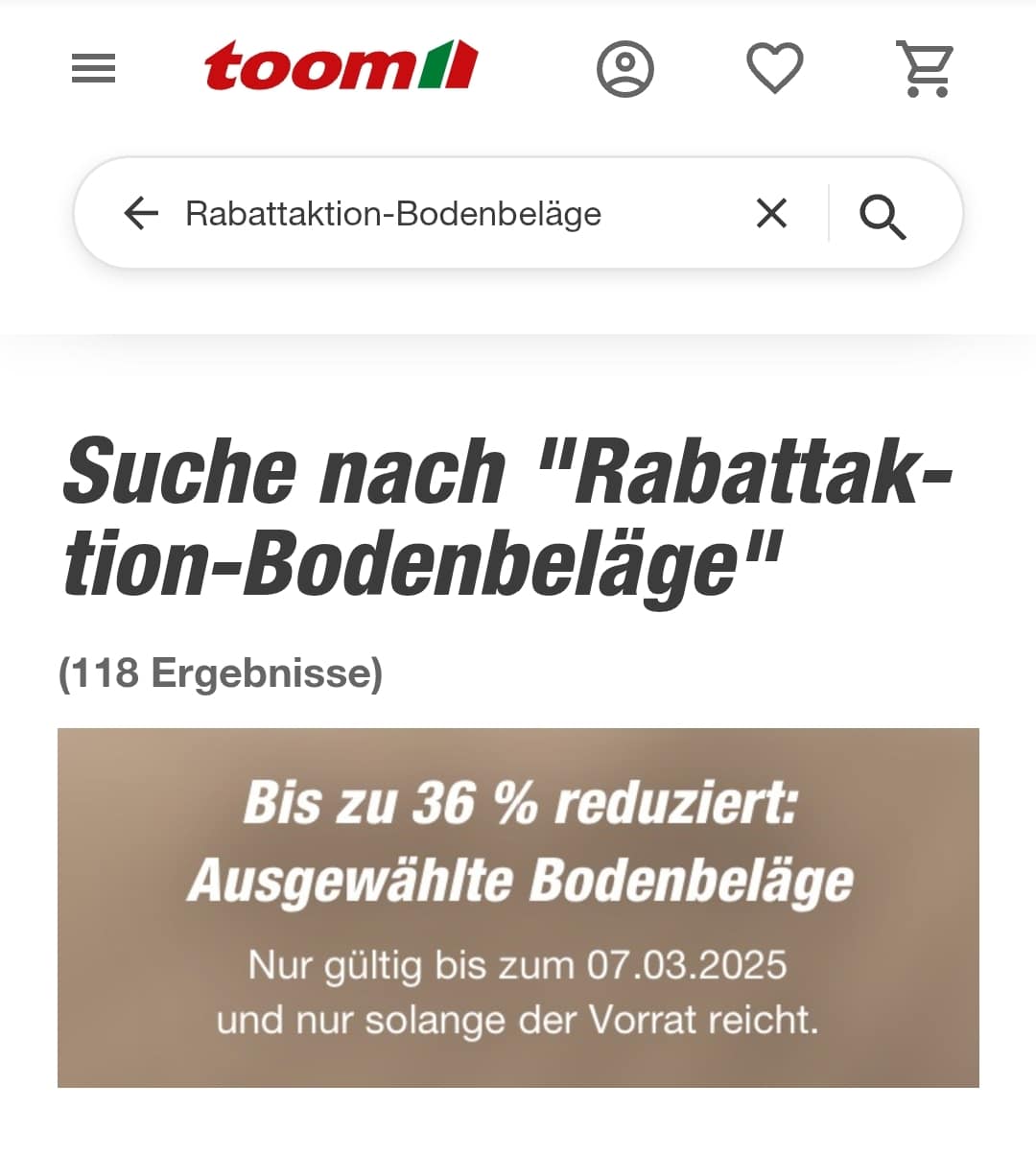Open the wishlist heart

tap(774, 69)
